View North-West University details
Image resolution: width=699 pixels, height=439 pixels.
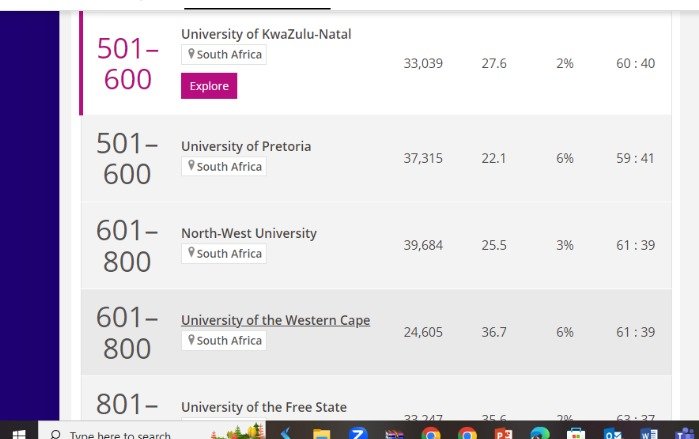[x=248, y=233]
